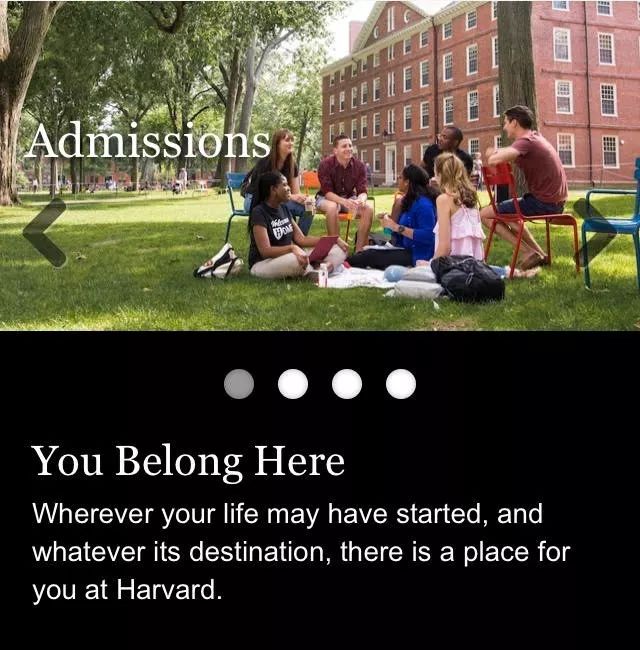Go to the previous carousel slide
Image resolution: width=640 pixels, height=650 pixels.
44,233
